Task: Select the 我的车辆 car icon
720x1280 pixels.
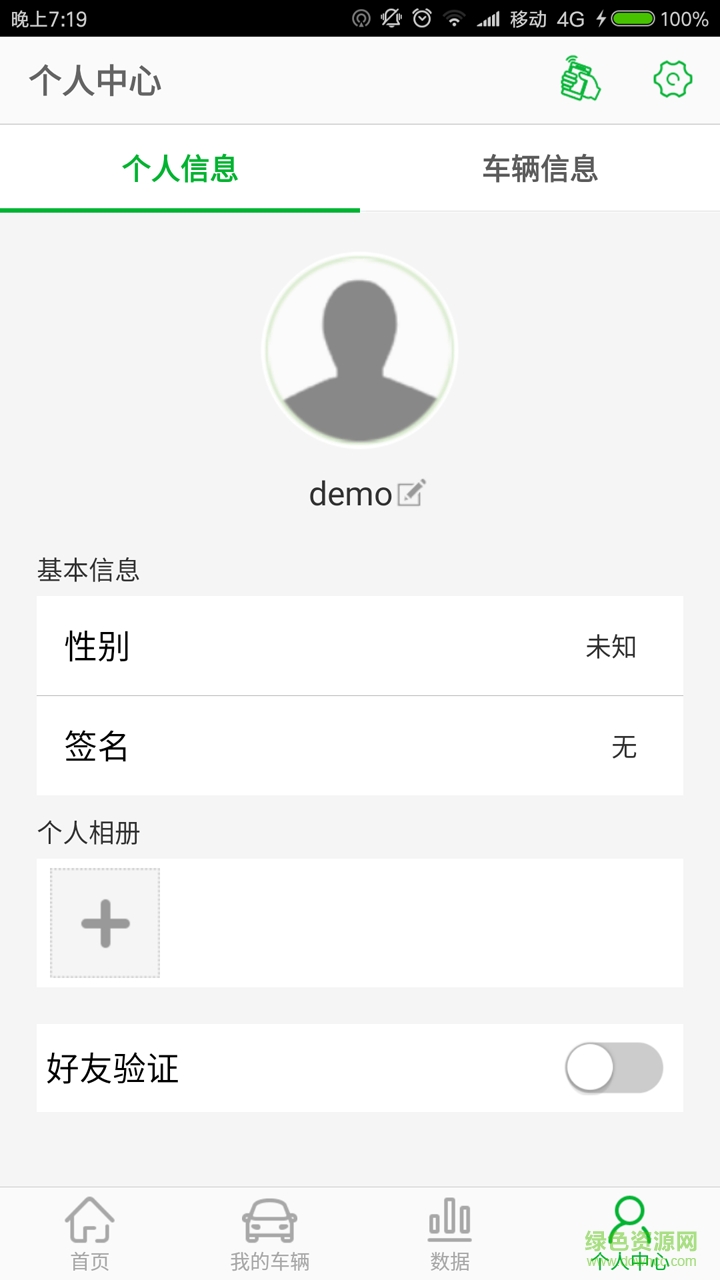Action: [270, 1222]
